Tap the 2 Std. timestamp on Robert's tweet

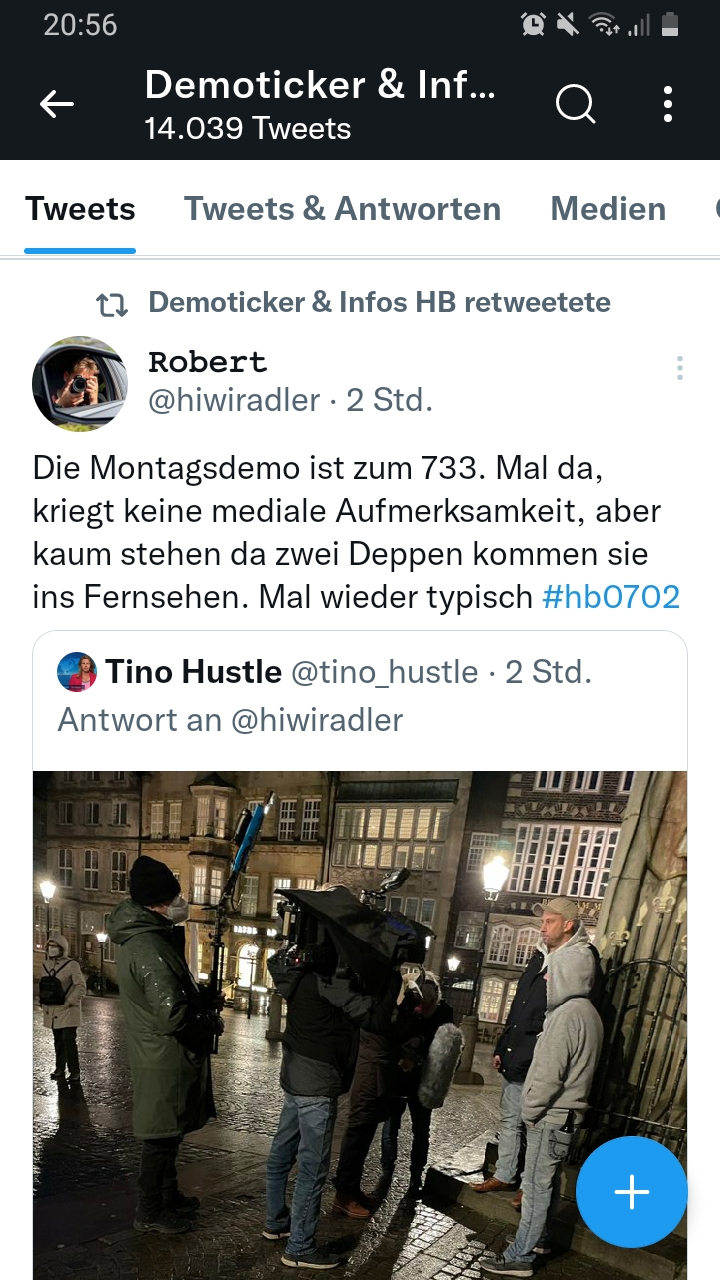[x=390, y=399]
